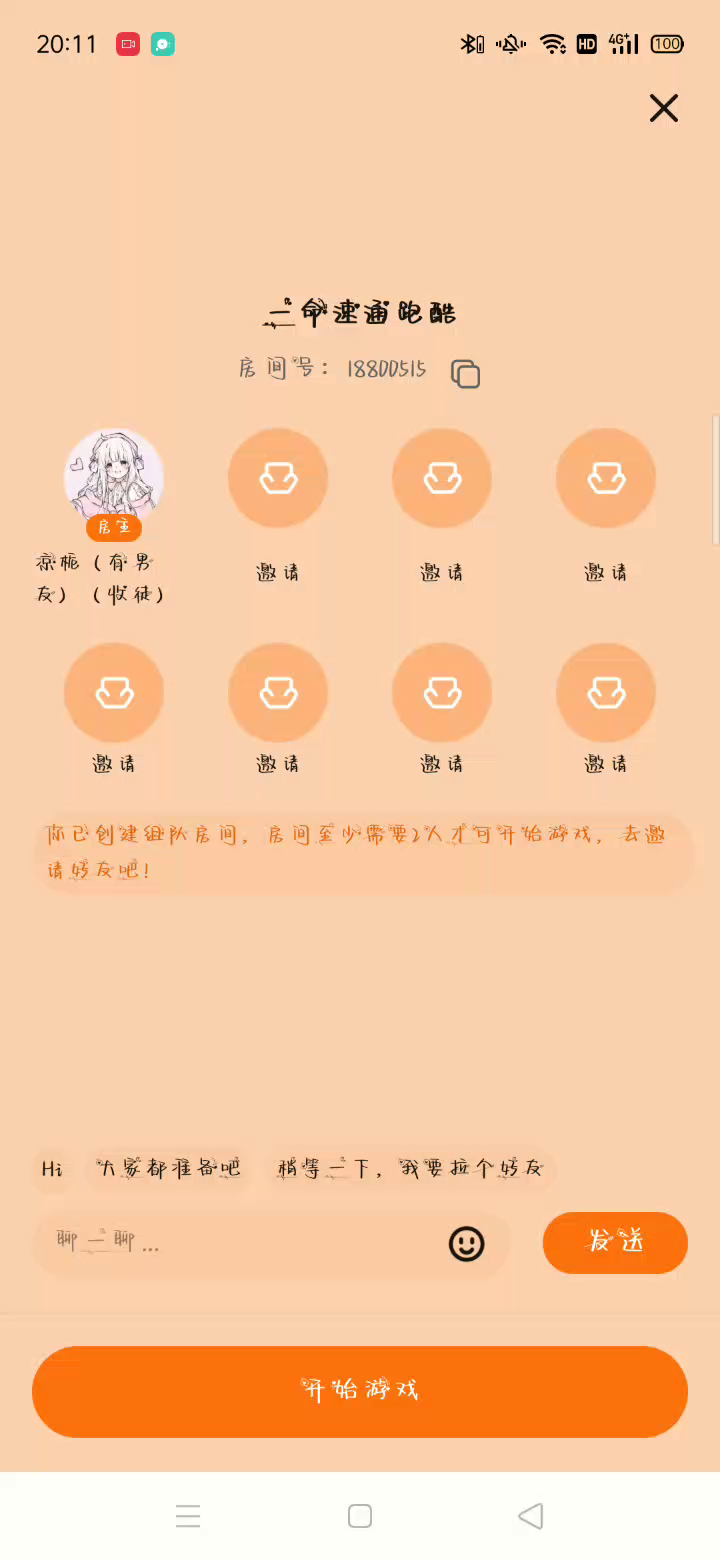Open the emoji picker

[466, 1243]
